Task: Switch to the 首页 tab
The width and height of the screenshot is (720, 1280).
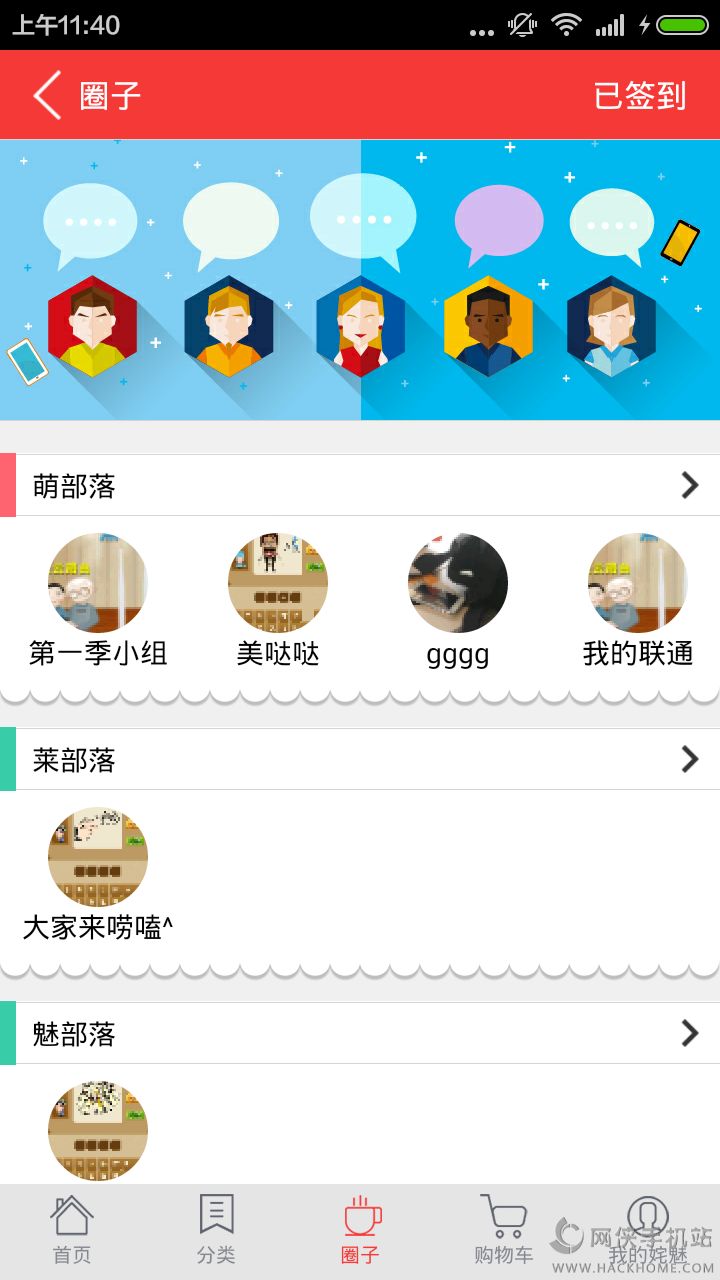Action: pos(72,1230)
